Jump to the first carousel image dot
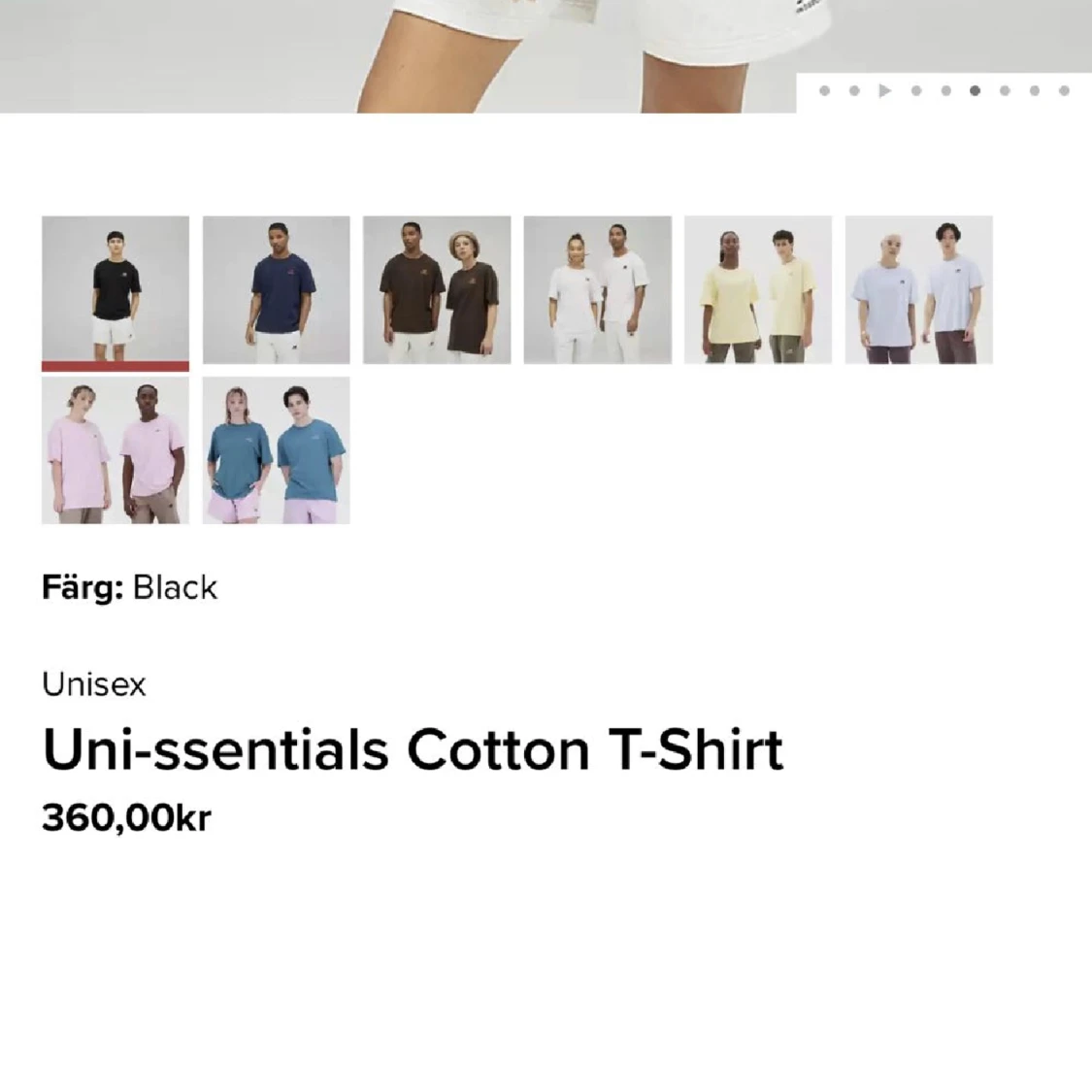 pos(825,91)
